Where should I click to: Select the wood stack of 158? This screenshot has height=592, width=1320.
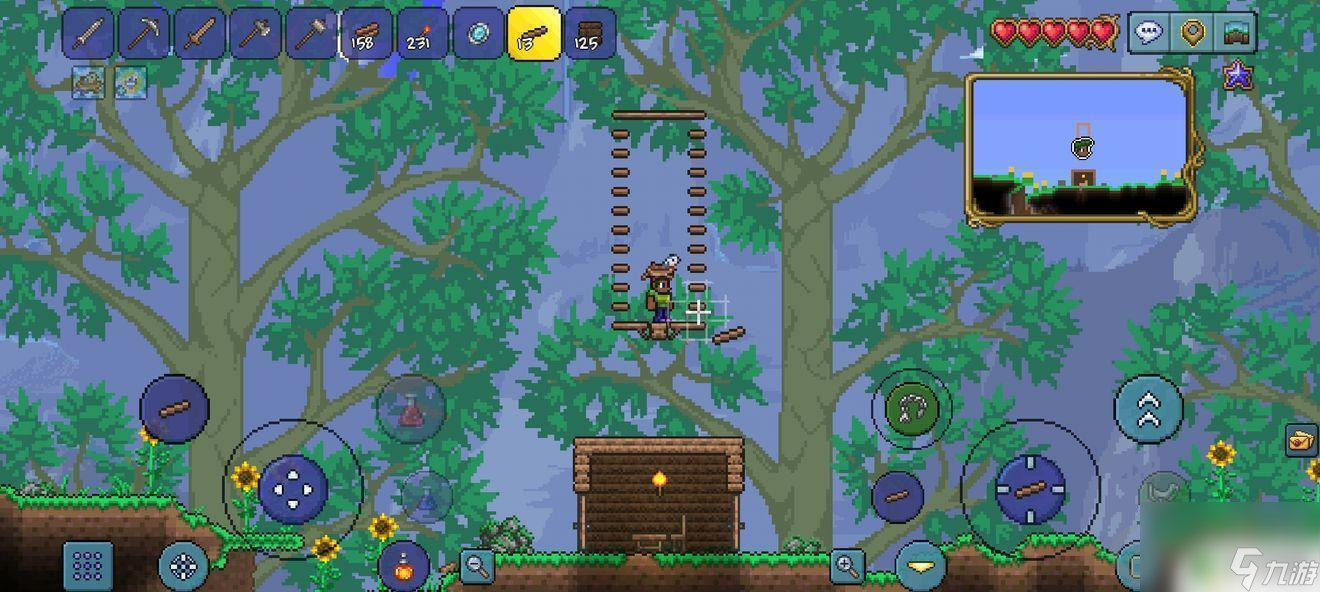coord(366,34)
